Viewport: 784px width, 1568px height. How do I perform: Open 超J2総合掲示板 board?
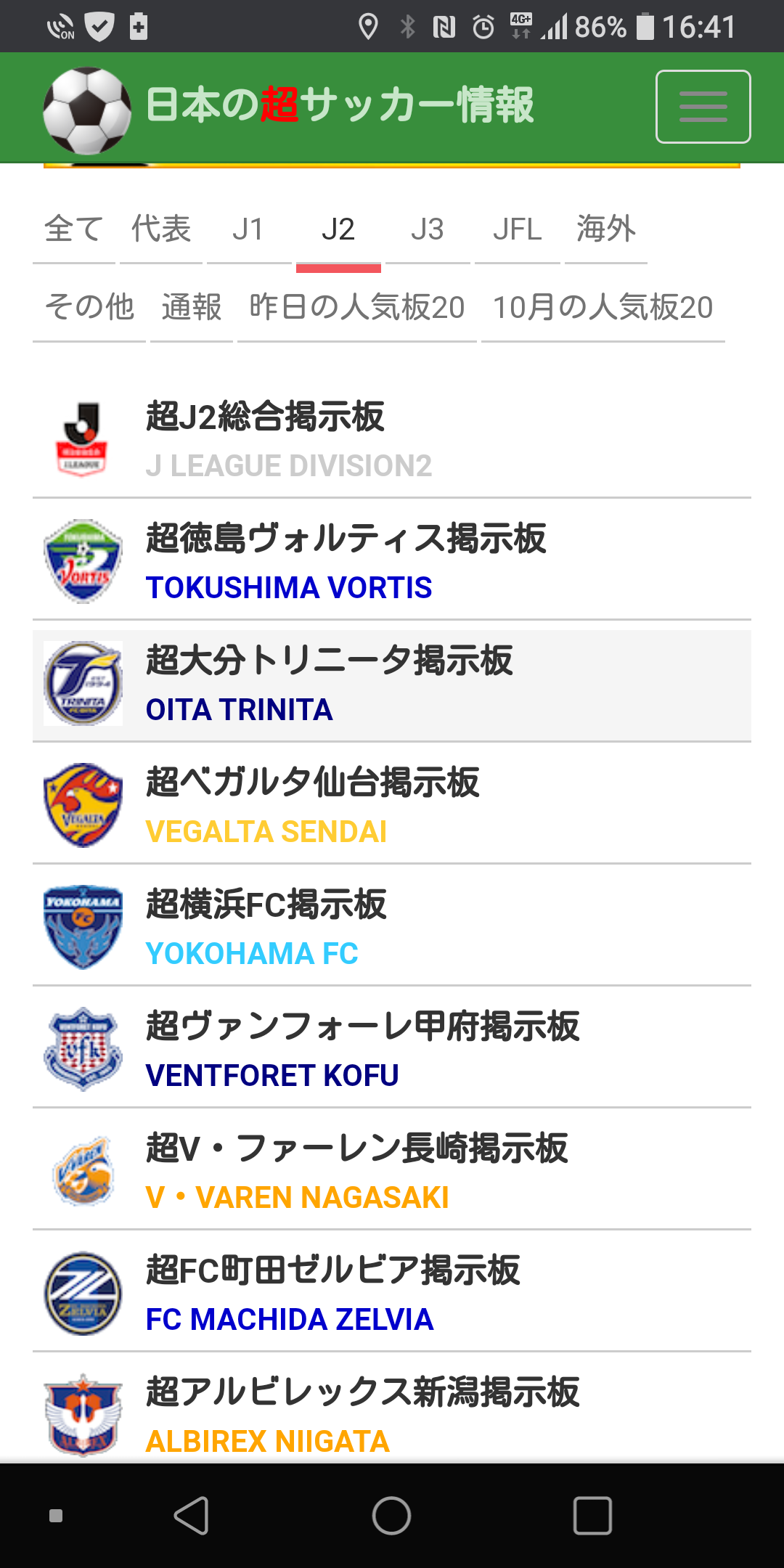(392, 438)
